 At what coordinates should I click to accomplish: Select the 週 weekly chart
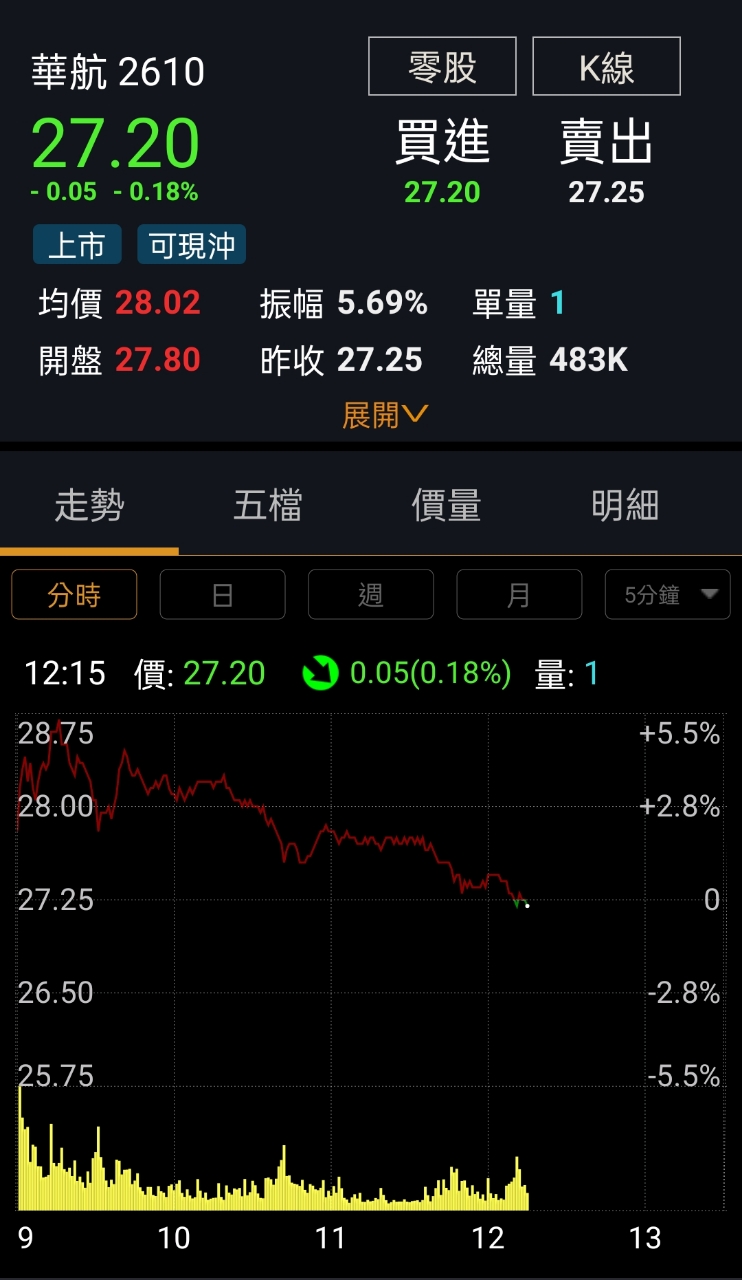click(371, 595)
